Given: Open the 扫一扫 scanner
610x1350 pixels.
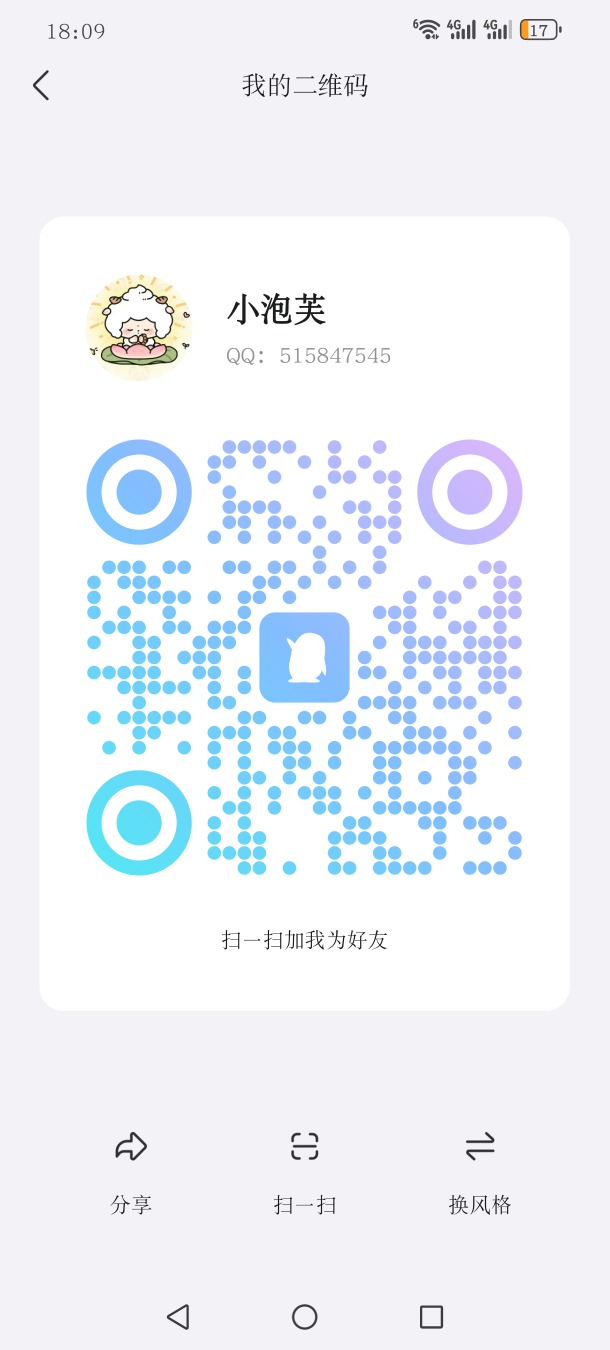Looking at the screenshot, I should [x=305, y=1172].
